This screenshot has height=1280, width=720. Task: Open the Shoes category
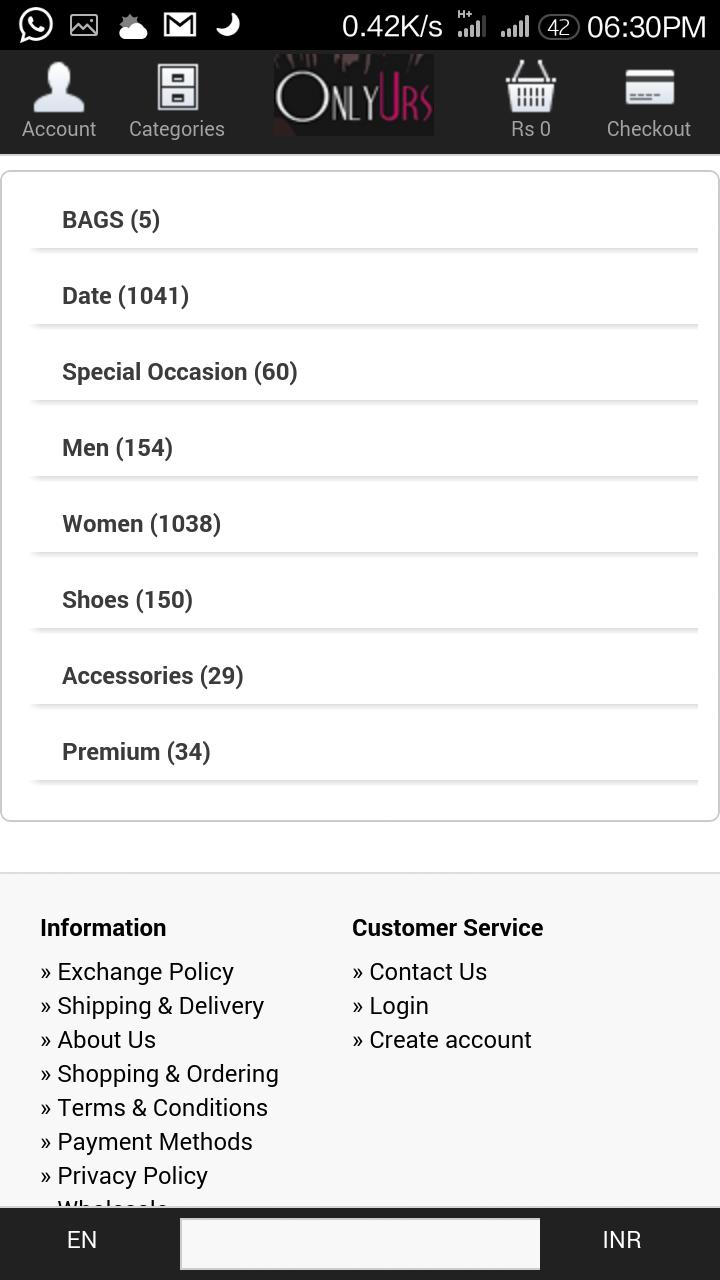click(x=127, y=600)
